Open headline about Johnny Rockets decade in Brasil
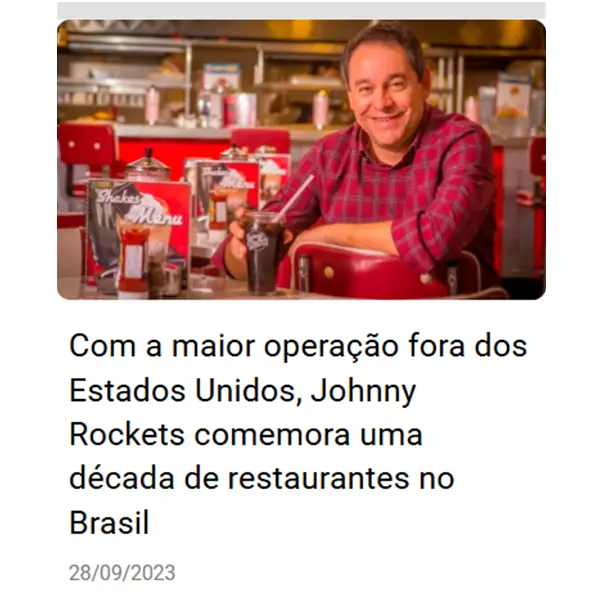 pos(297,435)
